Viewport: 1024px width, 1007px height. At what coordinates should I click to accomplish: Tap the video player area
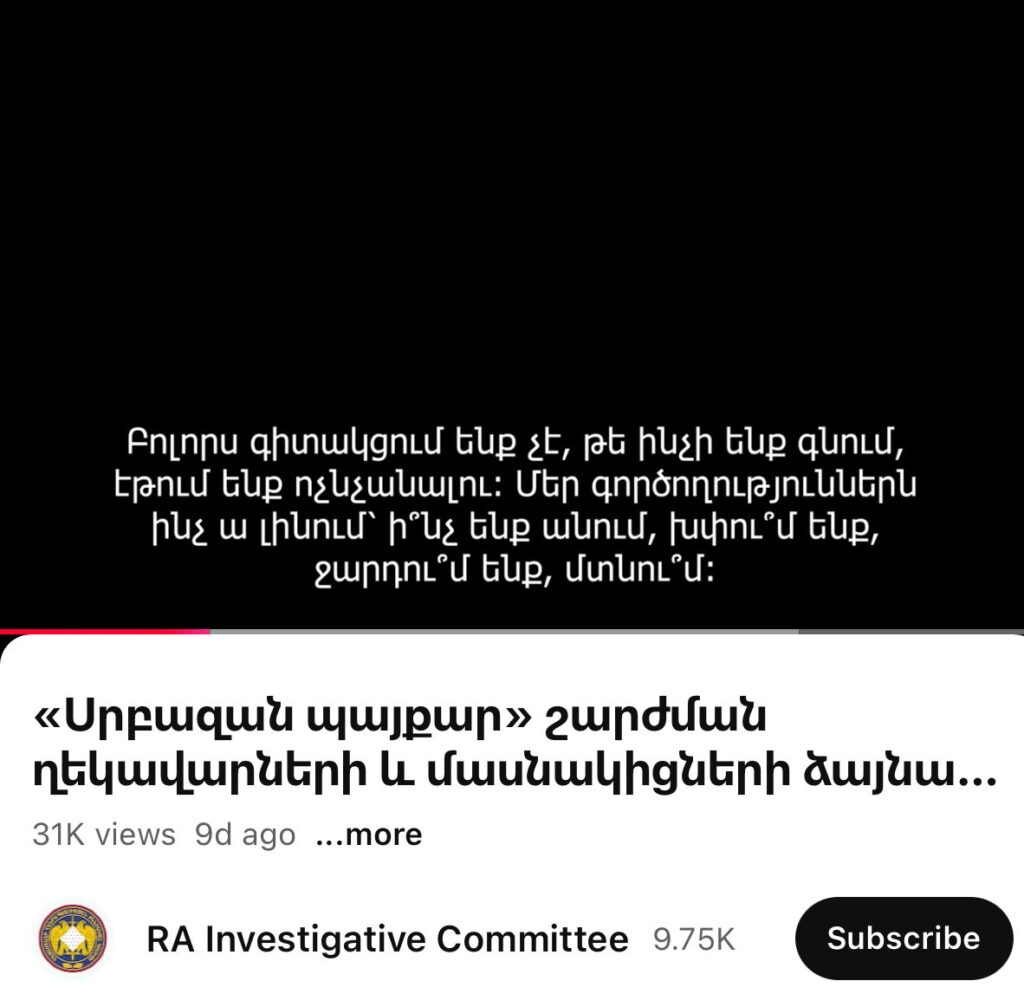(512, 250)
